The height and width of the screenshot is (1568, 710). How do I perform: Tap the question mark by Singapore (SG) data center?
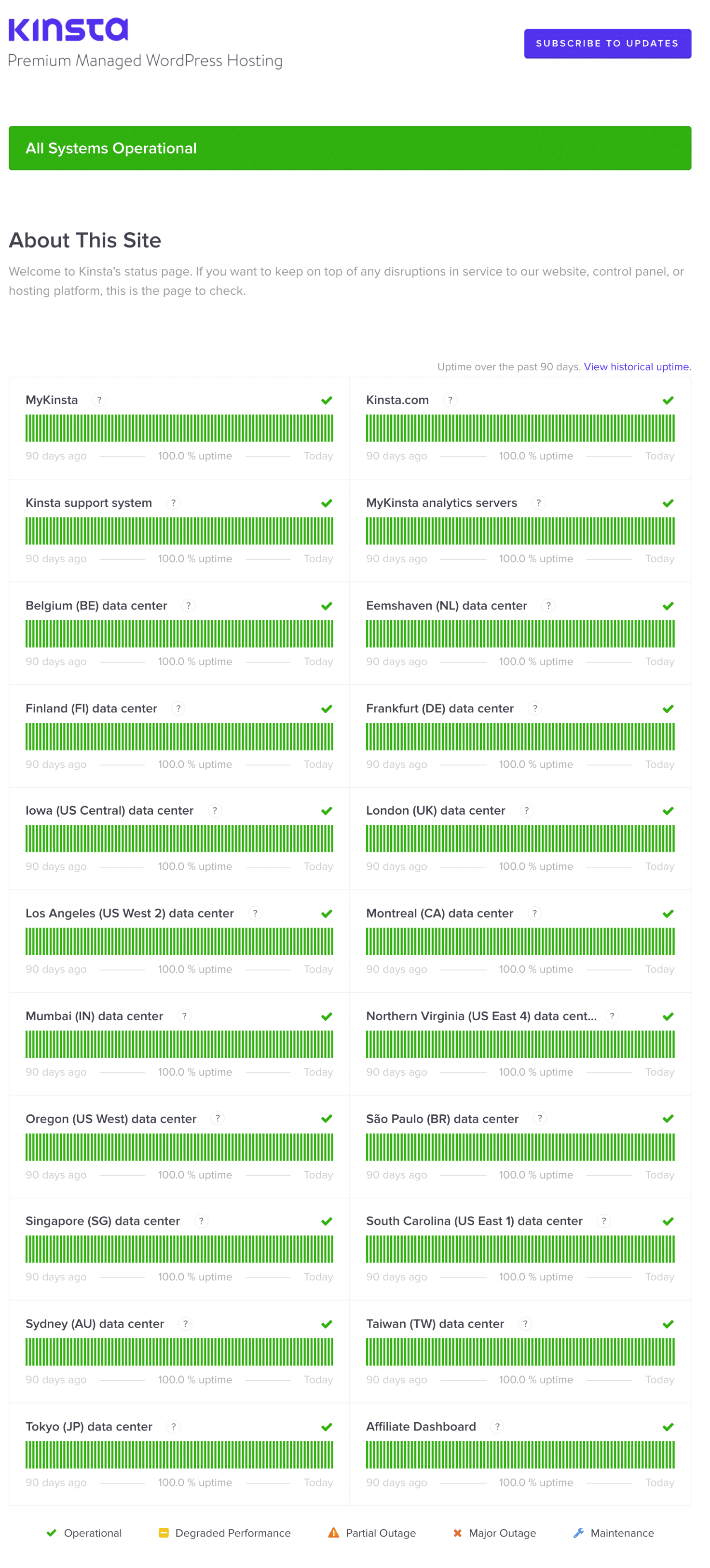[201, 1221]
